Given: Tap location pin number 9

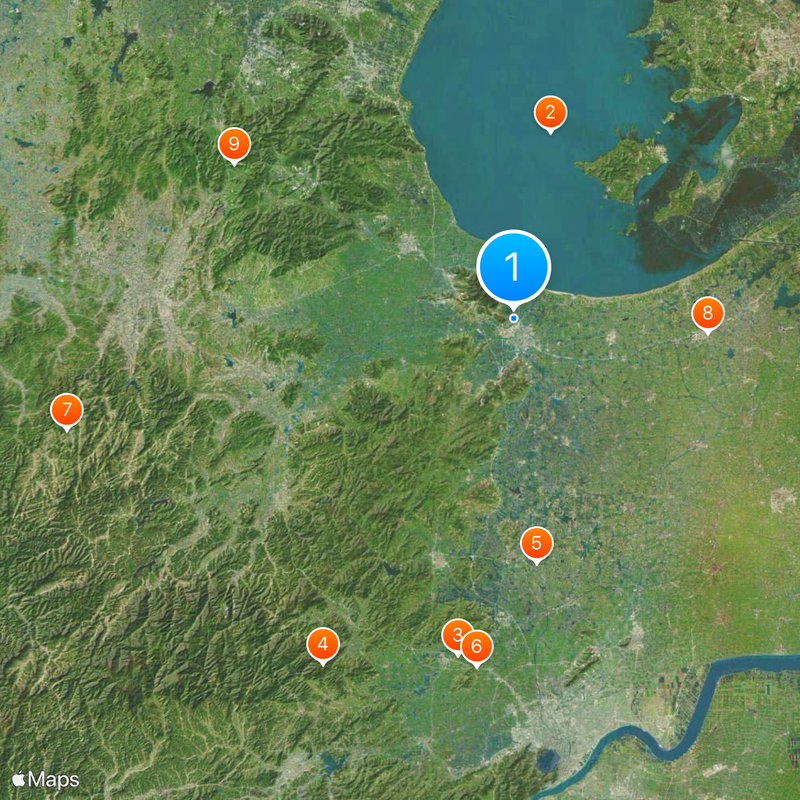Looking at the screenshot, I should (234, 145).
